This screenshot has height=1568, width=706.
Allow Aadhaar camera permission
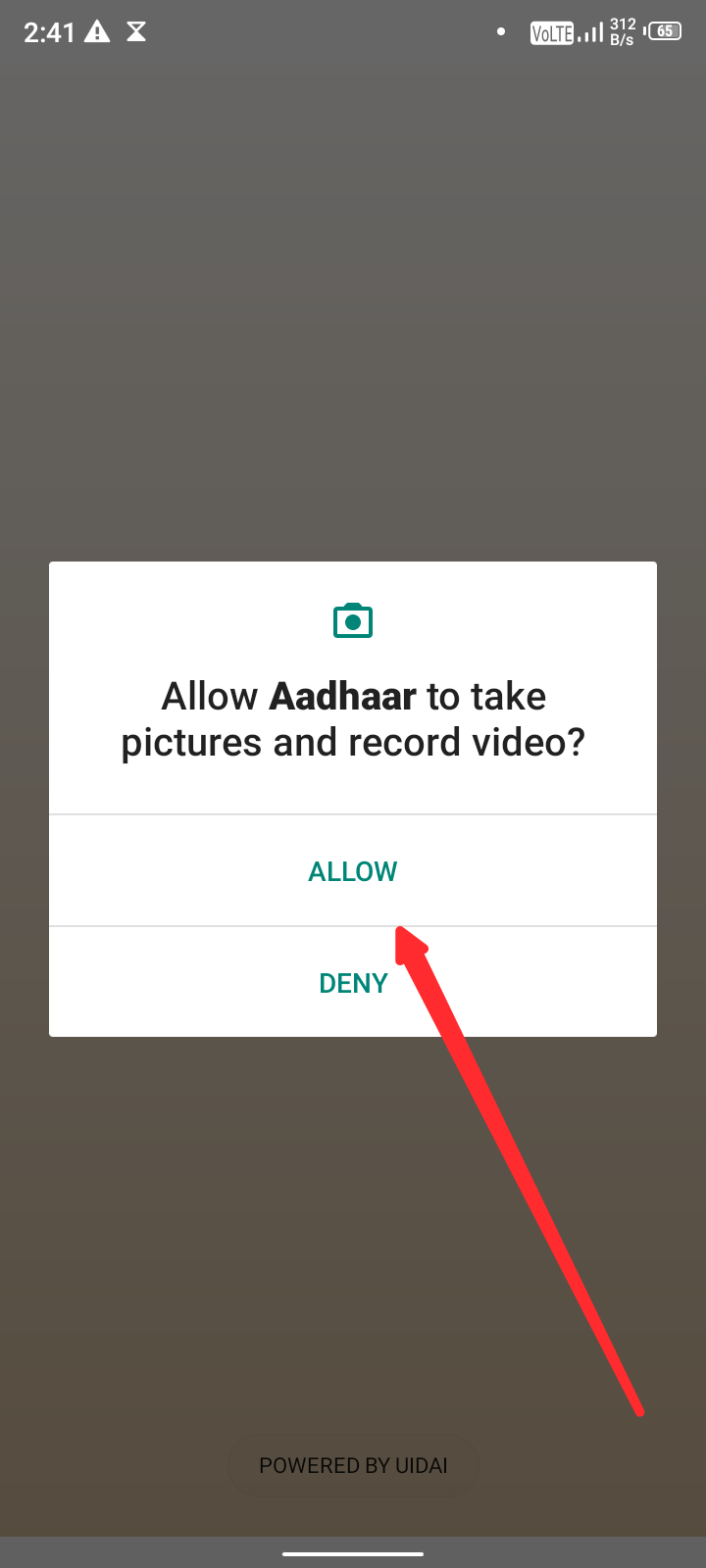(353, 871)
